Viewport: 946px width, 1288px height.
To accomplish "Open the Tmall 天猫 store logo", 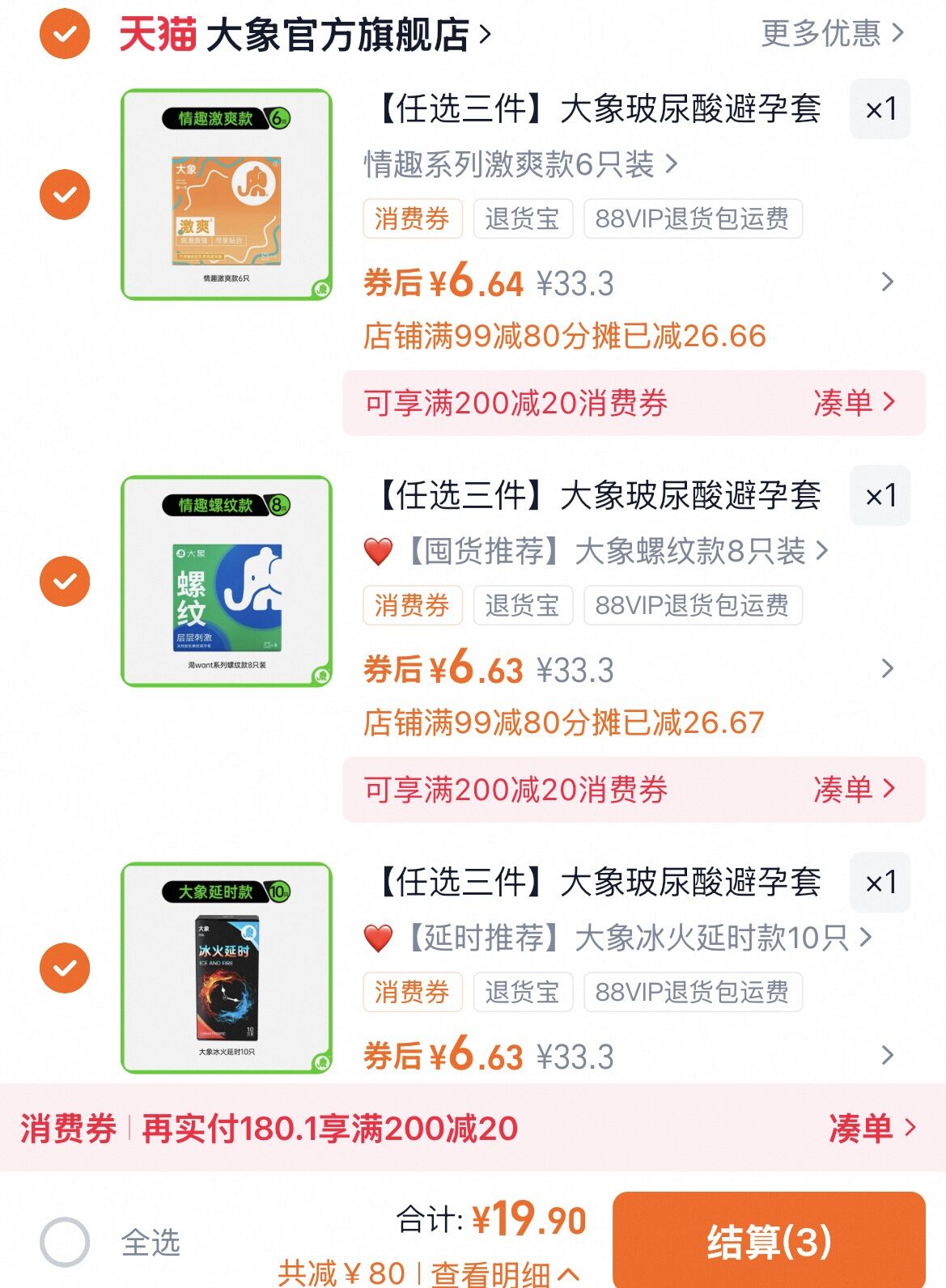I will (x=158, y=33).
